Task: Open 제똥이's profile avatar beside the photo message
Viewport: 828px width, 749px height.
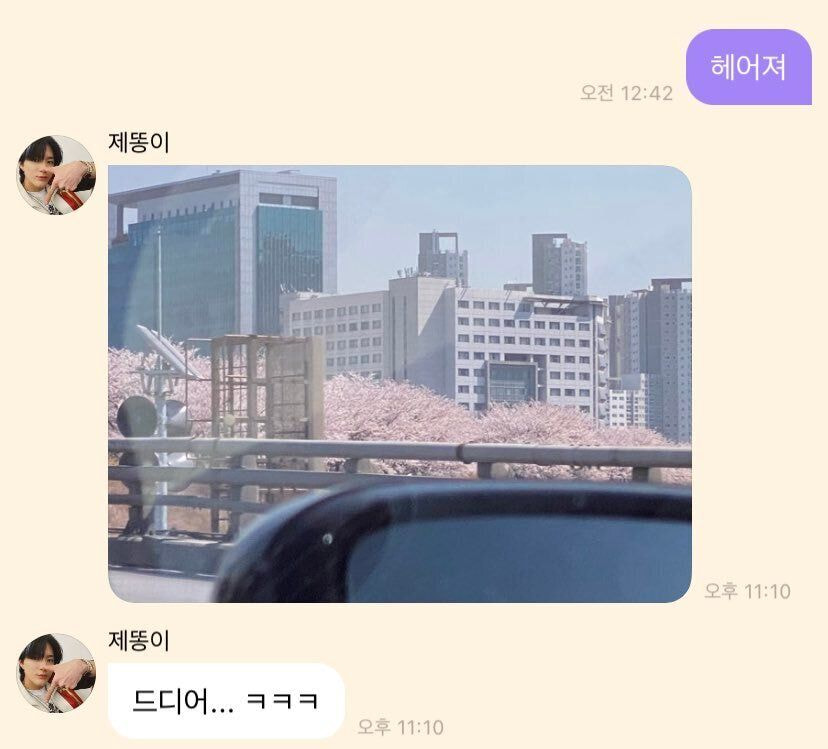Action: point(55,175)
